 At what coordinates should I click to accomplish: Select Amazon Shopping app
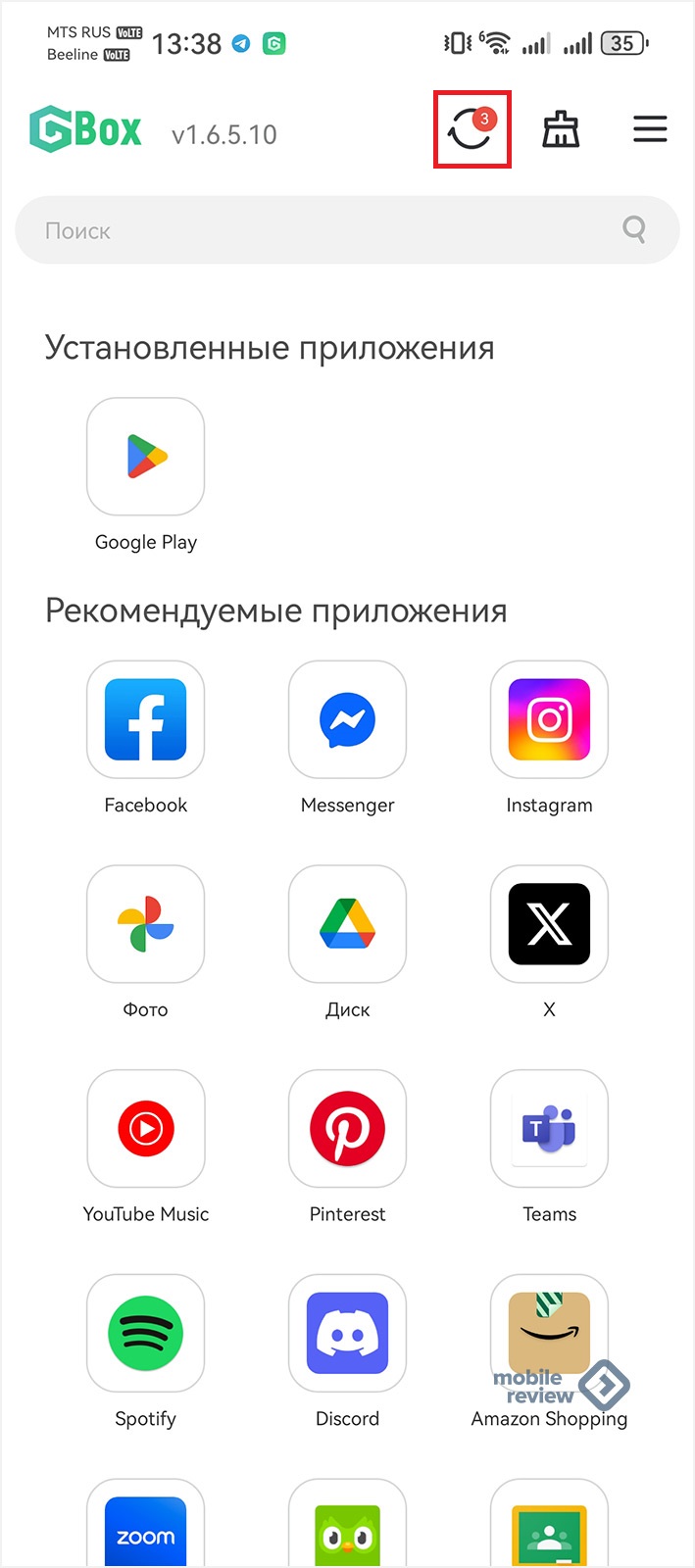coord(549,1334)
